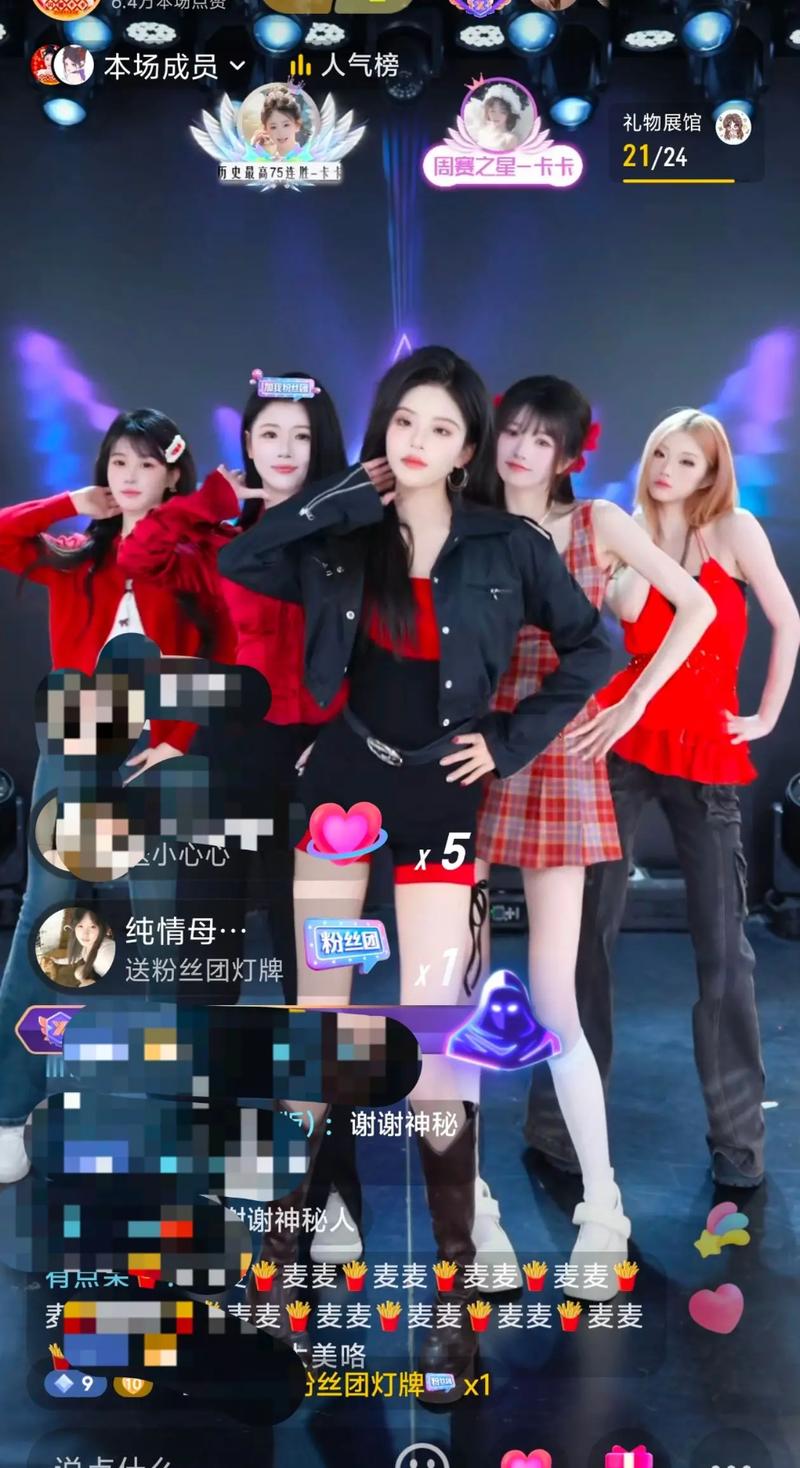The image size is (800, 1468).
Task: Open the emoji smiley picker
Action: tap(420, 1457)
